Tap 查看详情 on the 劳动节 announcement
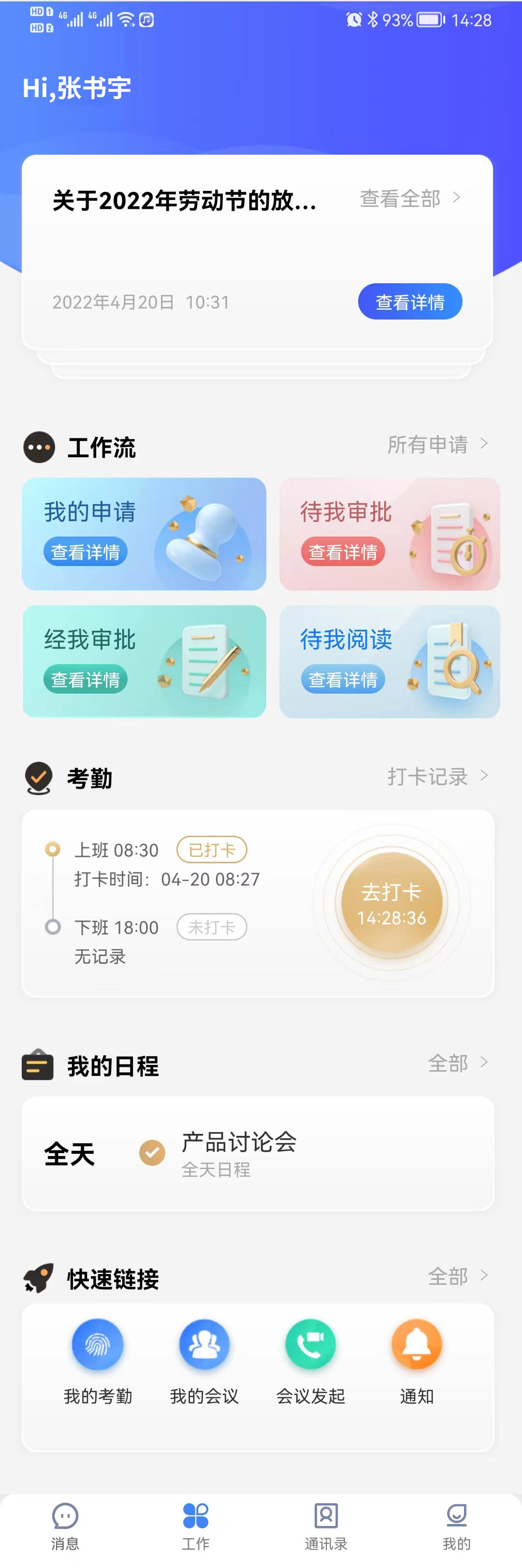Image resolution: width=522 pixels, height=1568 pixels. coord(409,302)
